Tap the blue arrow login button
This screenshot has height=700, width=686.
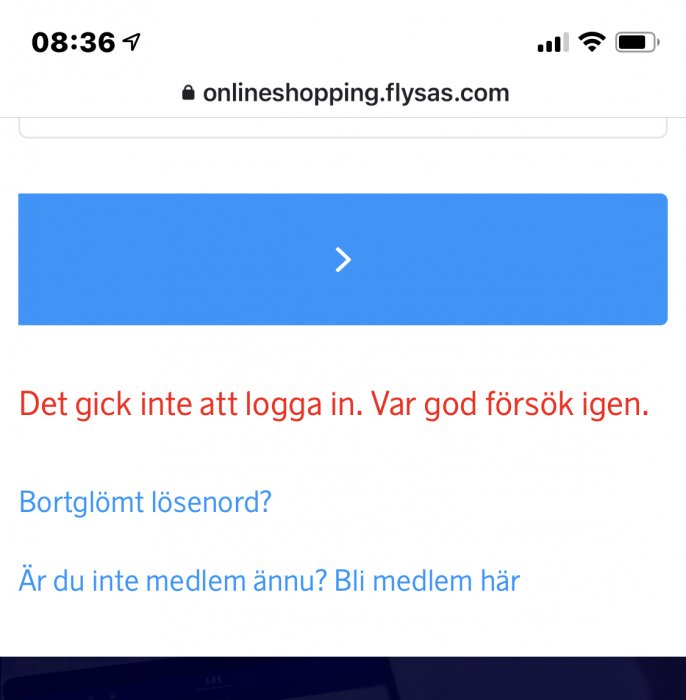pos(342,259)
